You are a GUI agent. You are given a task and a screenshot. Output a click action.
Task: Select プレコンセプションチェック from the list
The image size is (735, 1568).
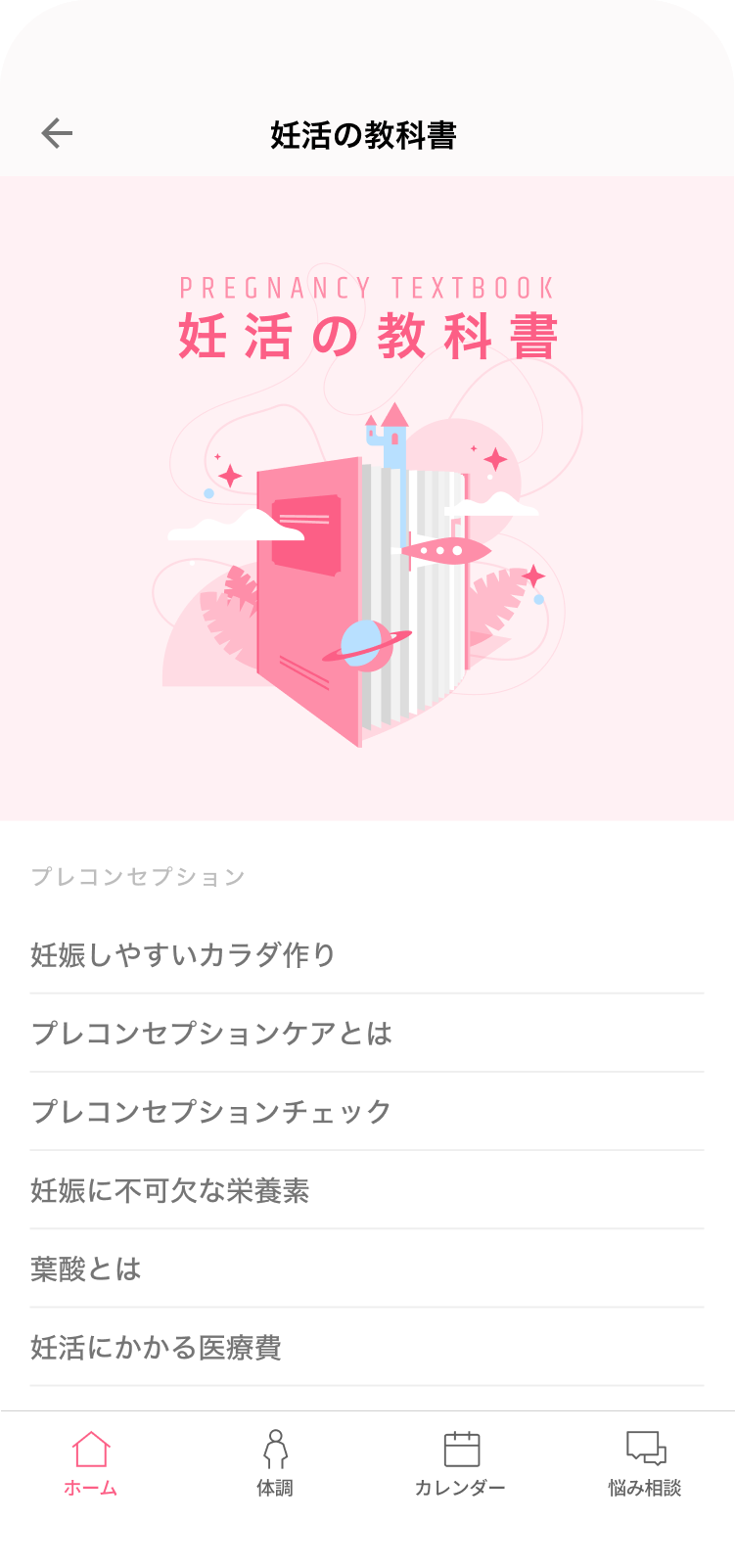pyautogui.click(x=367, y=1110)
